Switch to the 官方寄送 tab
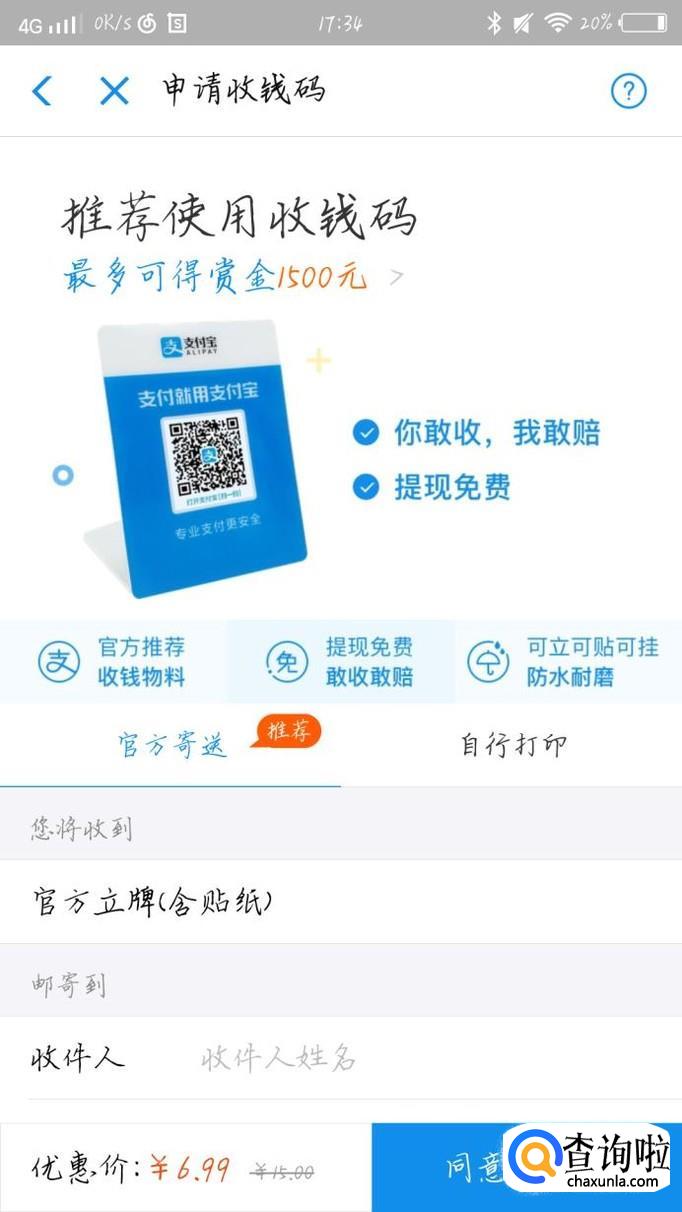Image resolution: width=682 pixels, height=1212 pixels. pyautogui.click(x=171, y=745)
